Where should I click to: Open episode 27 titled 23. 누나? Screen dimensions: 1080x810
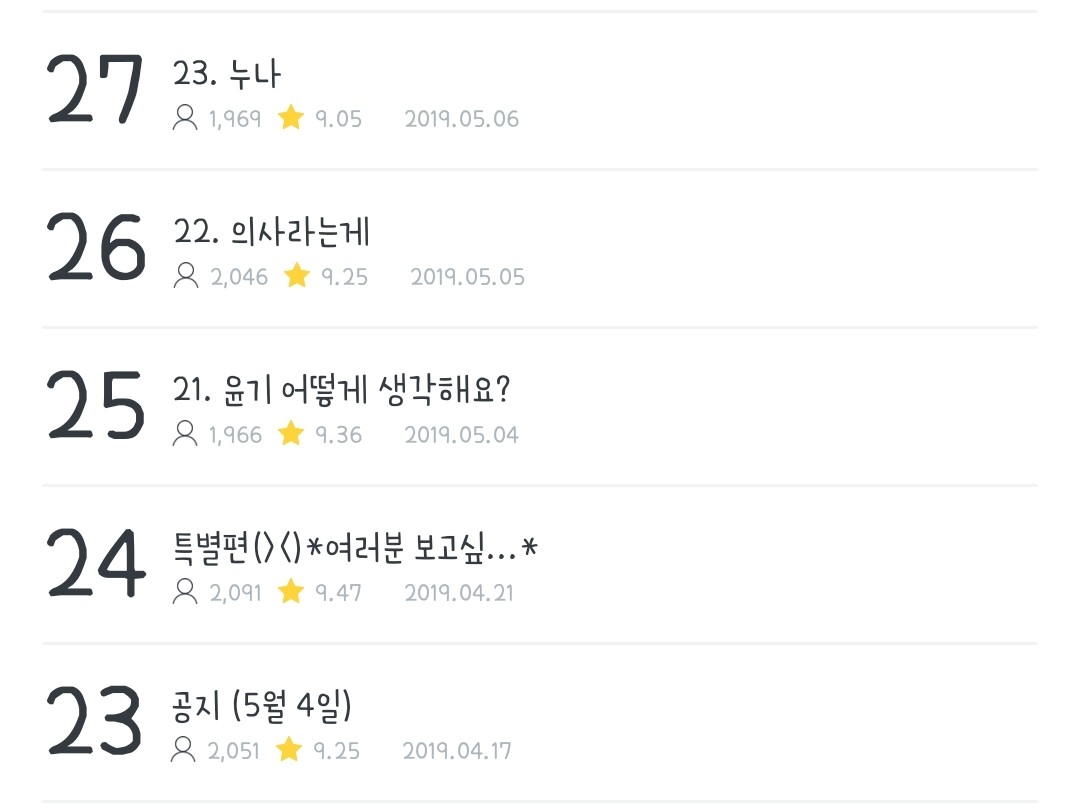point(539,90)
